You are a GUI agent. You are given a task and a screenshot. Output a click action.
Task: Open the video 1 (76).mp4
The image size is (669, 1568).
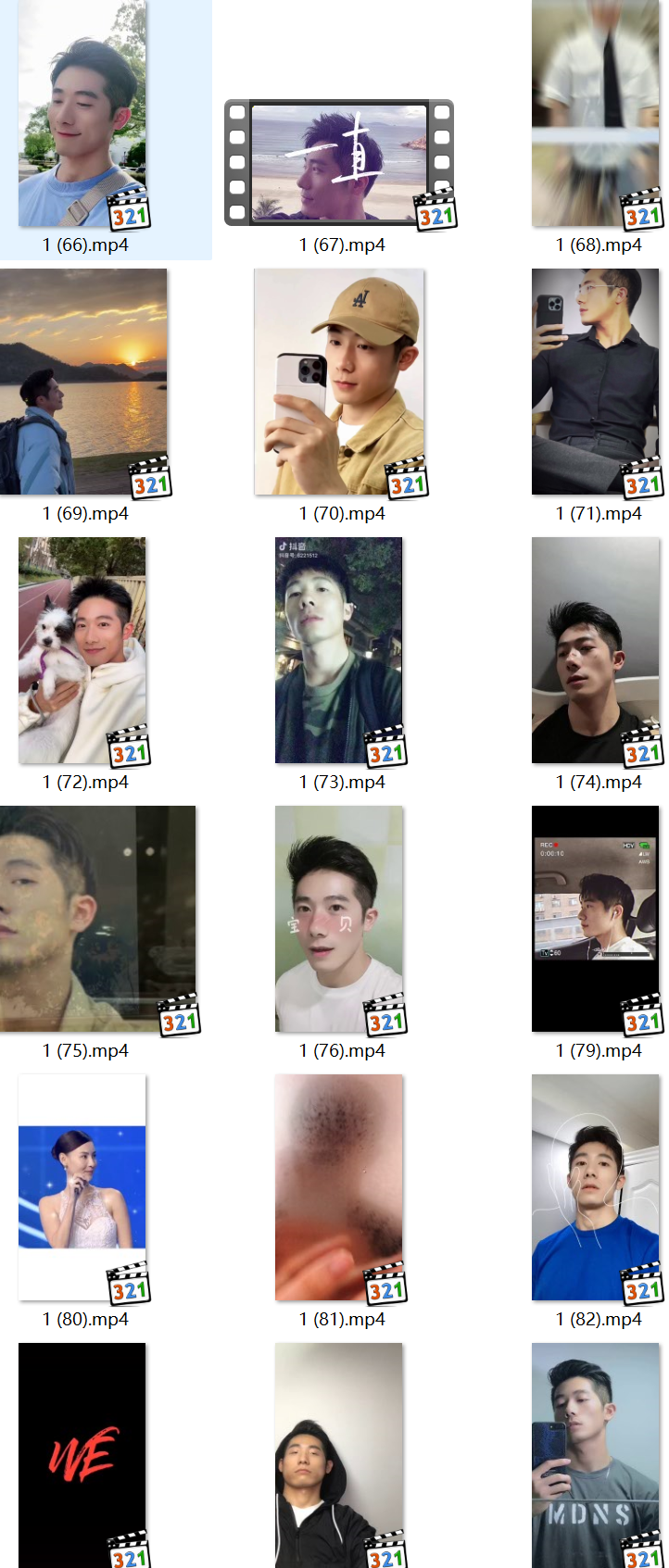pyautogui.click(x=339, y=919)
